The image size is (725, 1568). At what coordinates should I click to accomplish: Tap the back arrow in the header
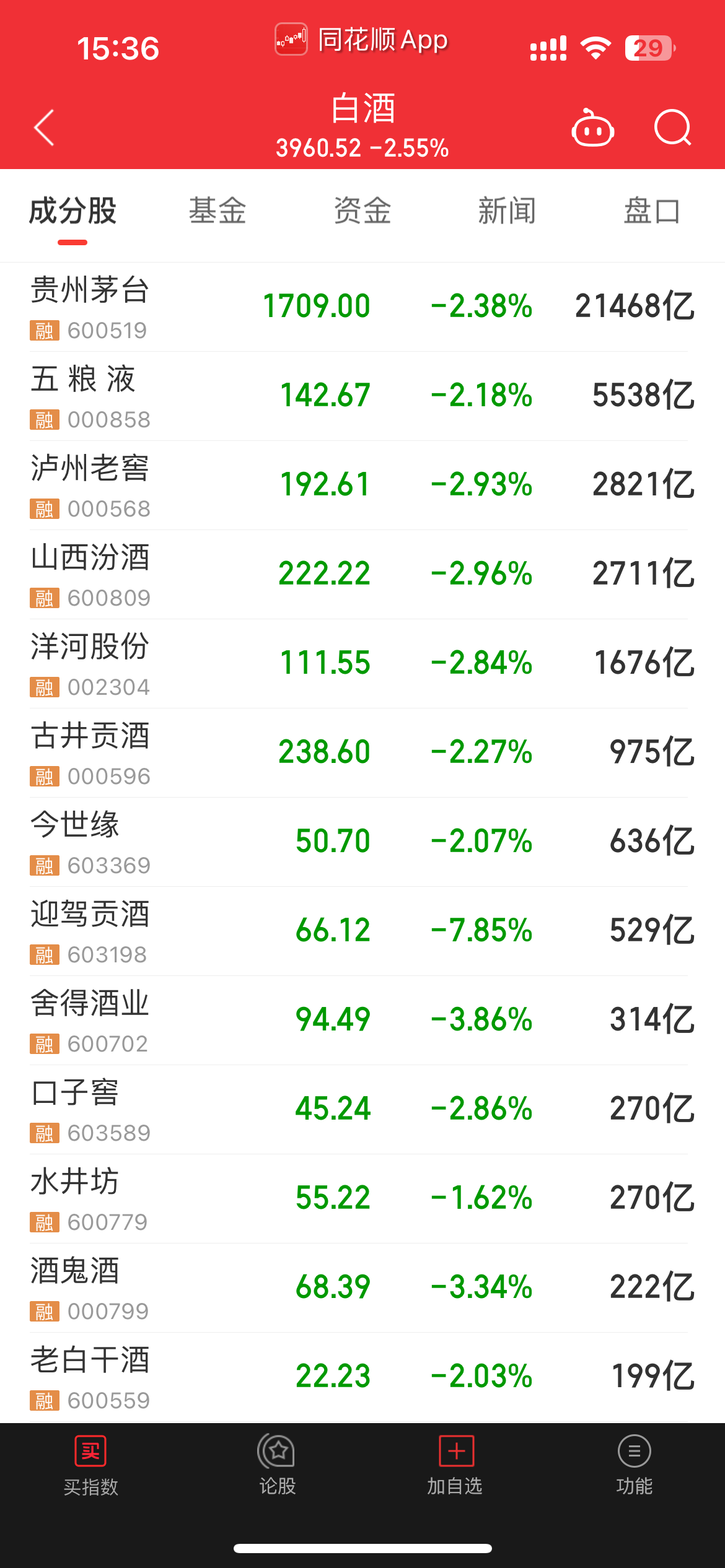pos(43,127)
